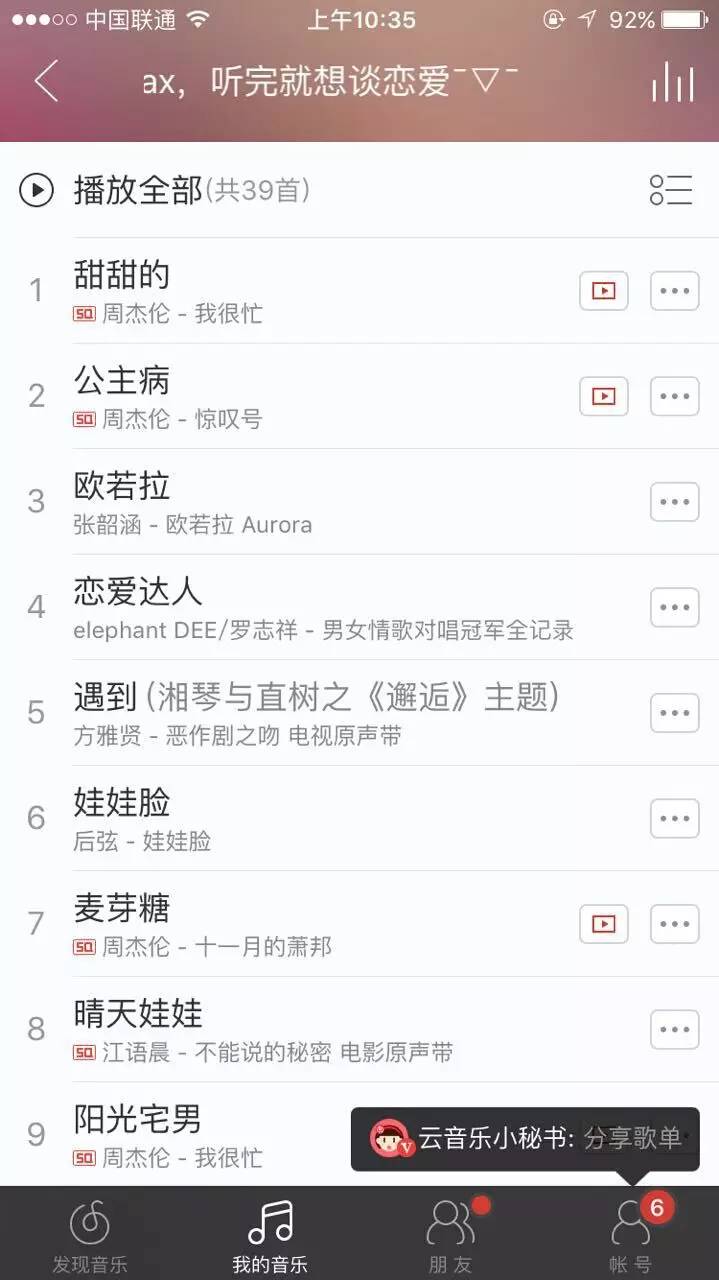Viewport: 719px width, 1280px height.
Task: Play the song 欧若拉
Action: pos(320,502)
